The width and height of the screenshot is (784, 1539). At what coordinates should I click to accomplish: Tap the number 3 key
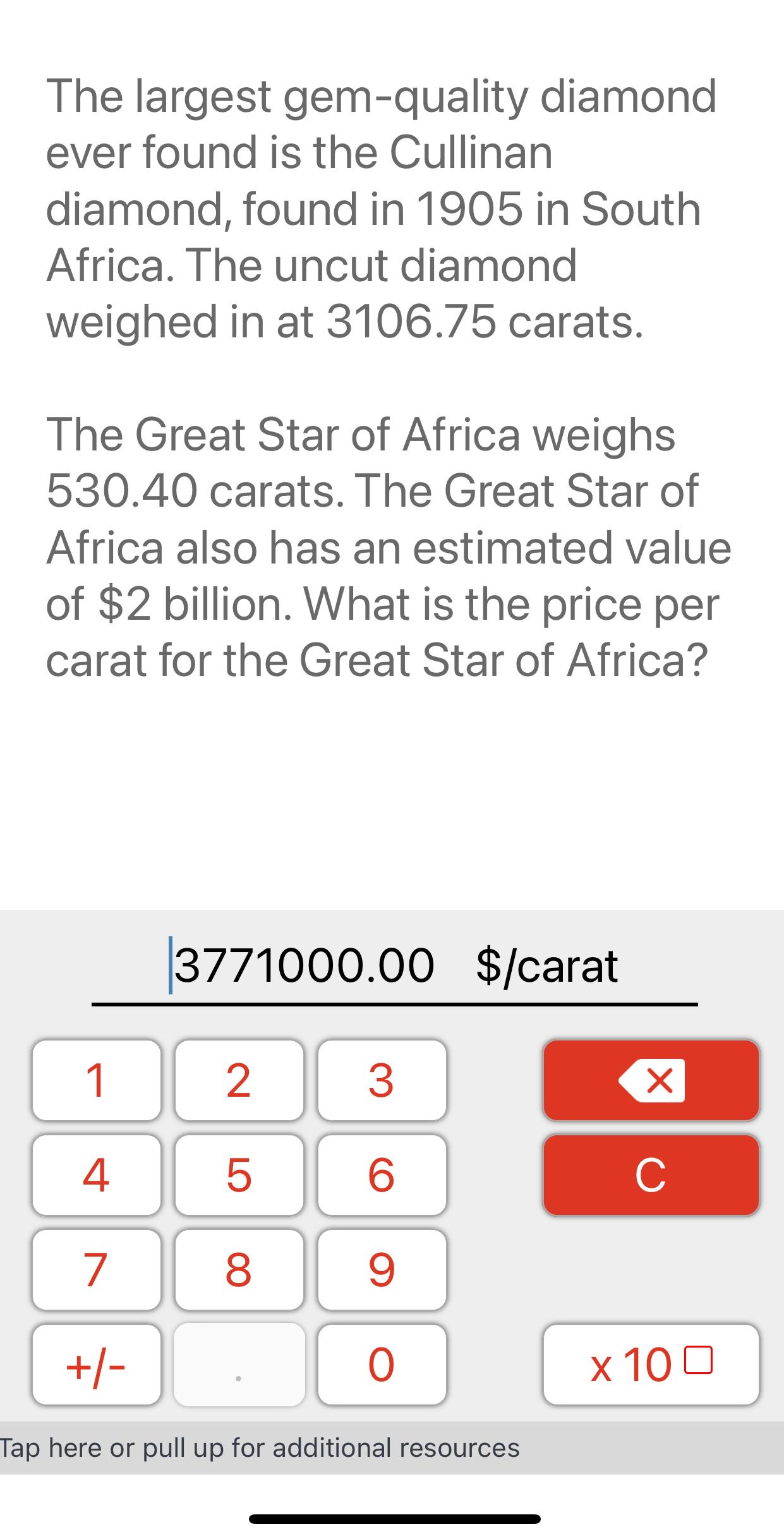(x=382, y=1080)
